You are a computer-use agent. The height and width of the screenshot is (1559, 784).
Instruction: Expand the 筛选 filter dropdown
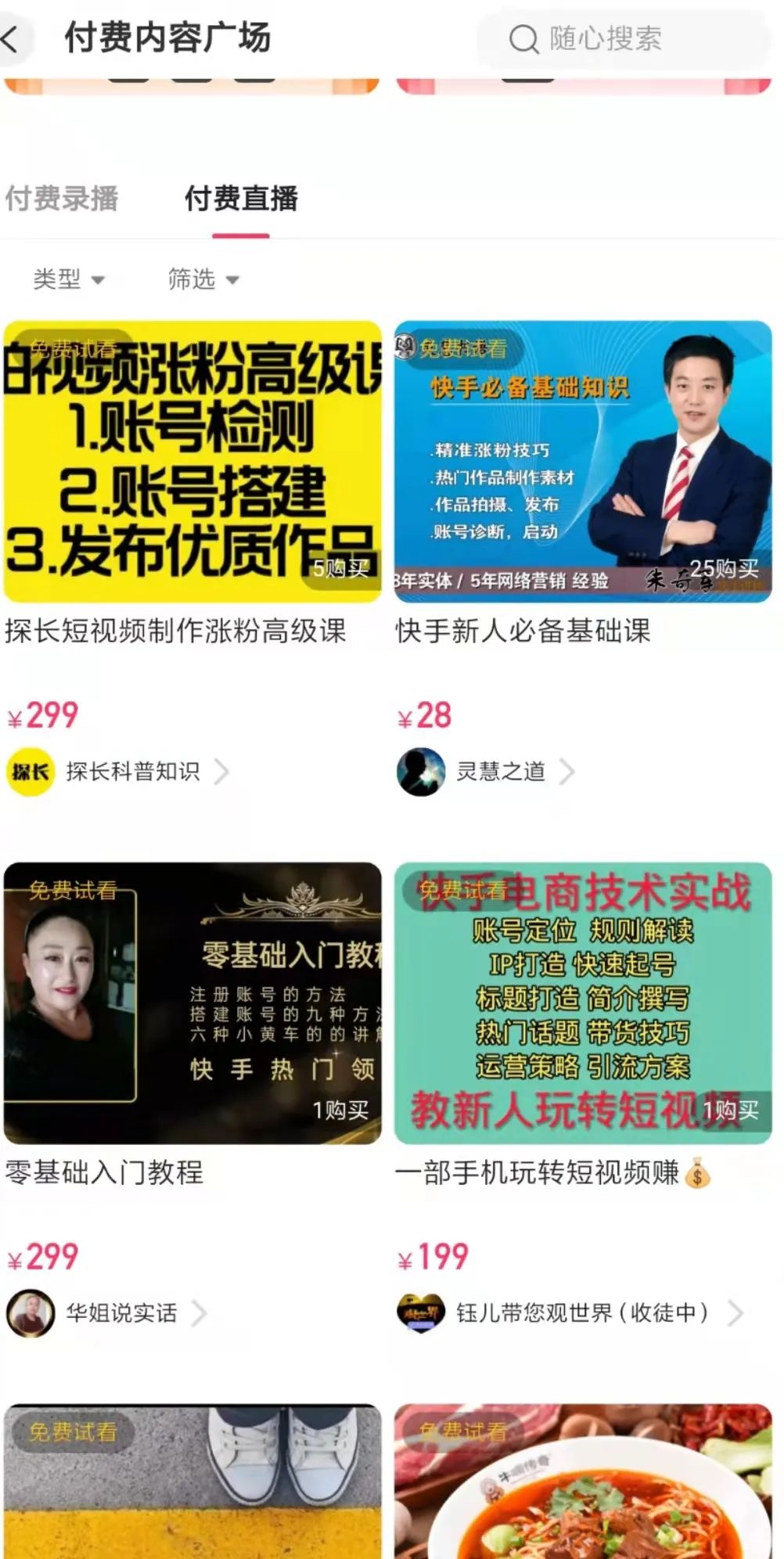tap(203, 279)
